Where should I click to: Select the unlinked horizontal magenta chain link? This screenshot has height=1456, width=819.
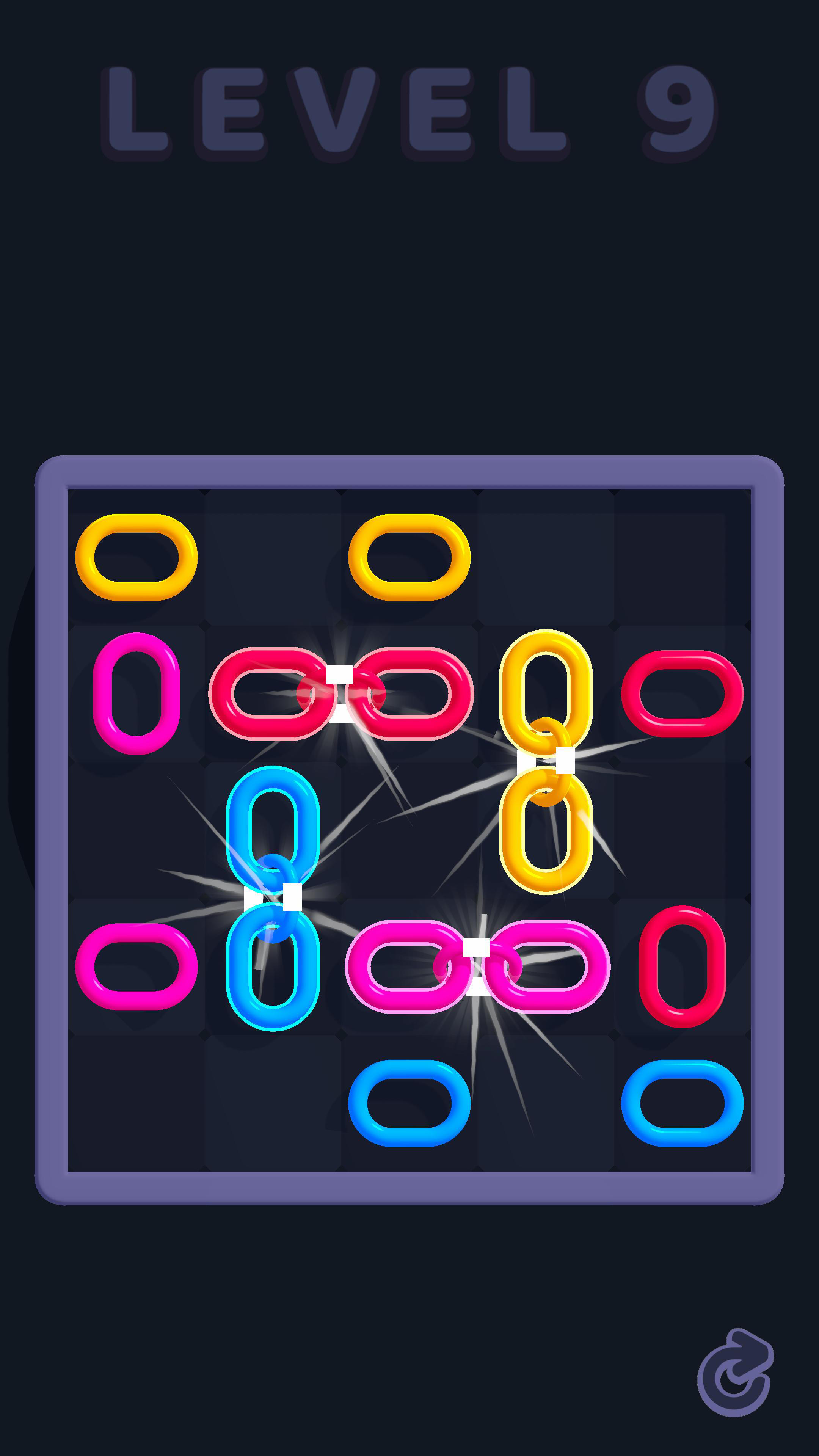pos(136,966)
